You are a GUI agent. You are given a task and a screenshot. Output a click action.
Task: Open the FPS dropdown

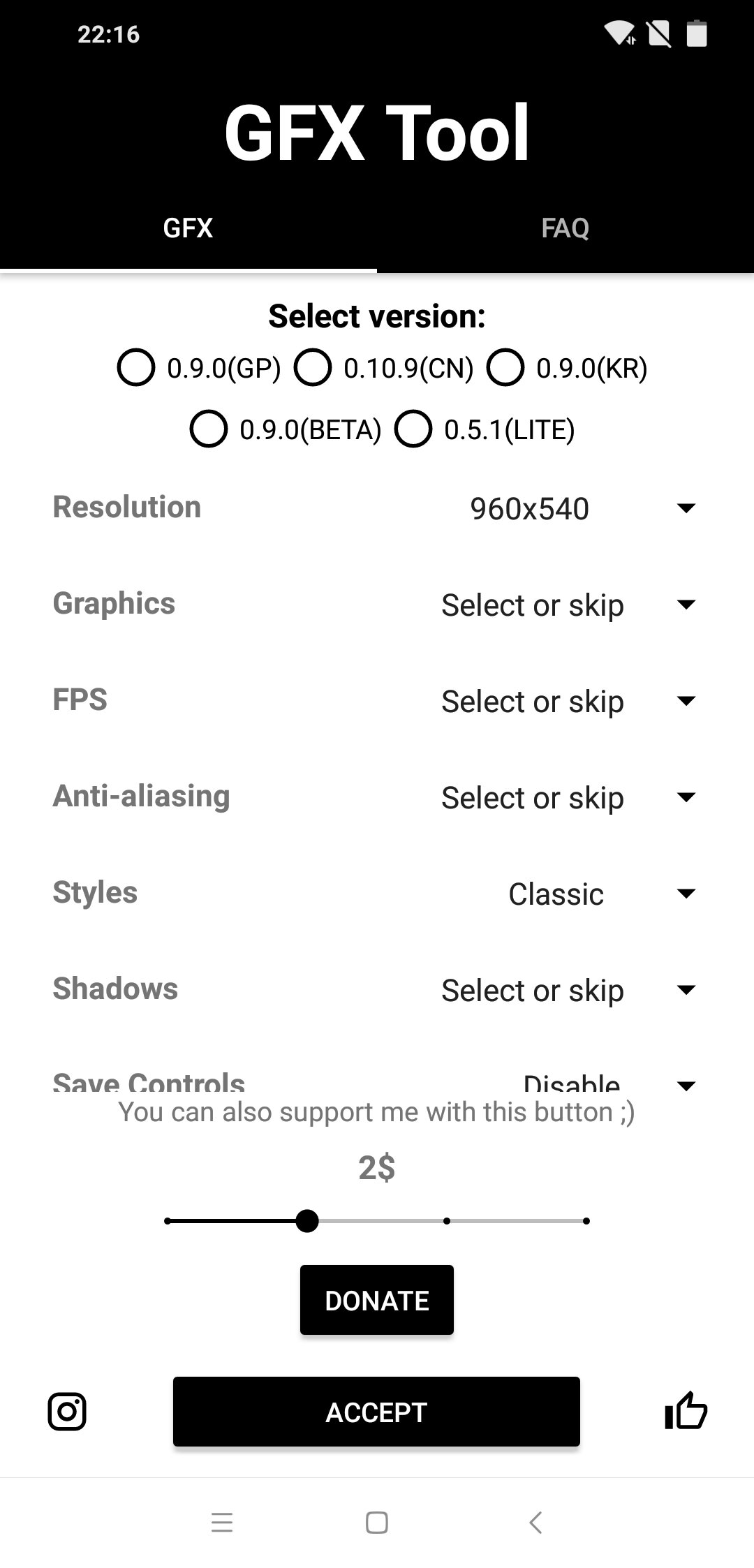(x=565, y=701)
